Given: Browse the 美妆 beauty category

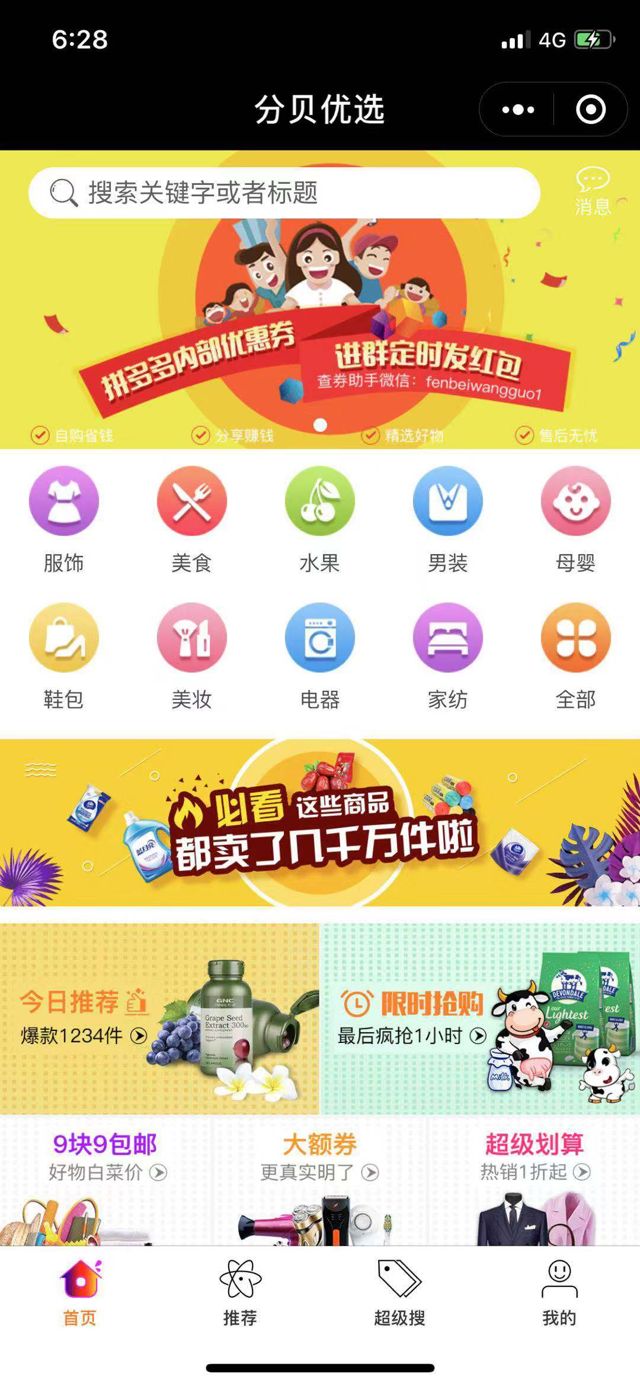Looking at the screenshot, I should 192,657.
